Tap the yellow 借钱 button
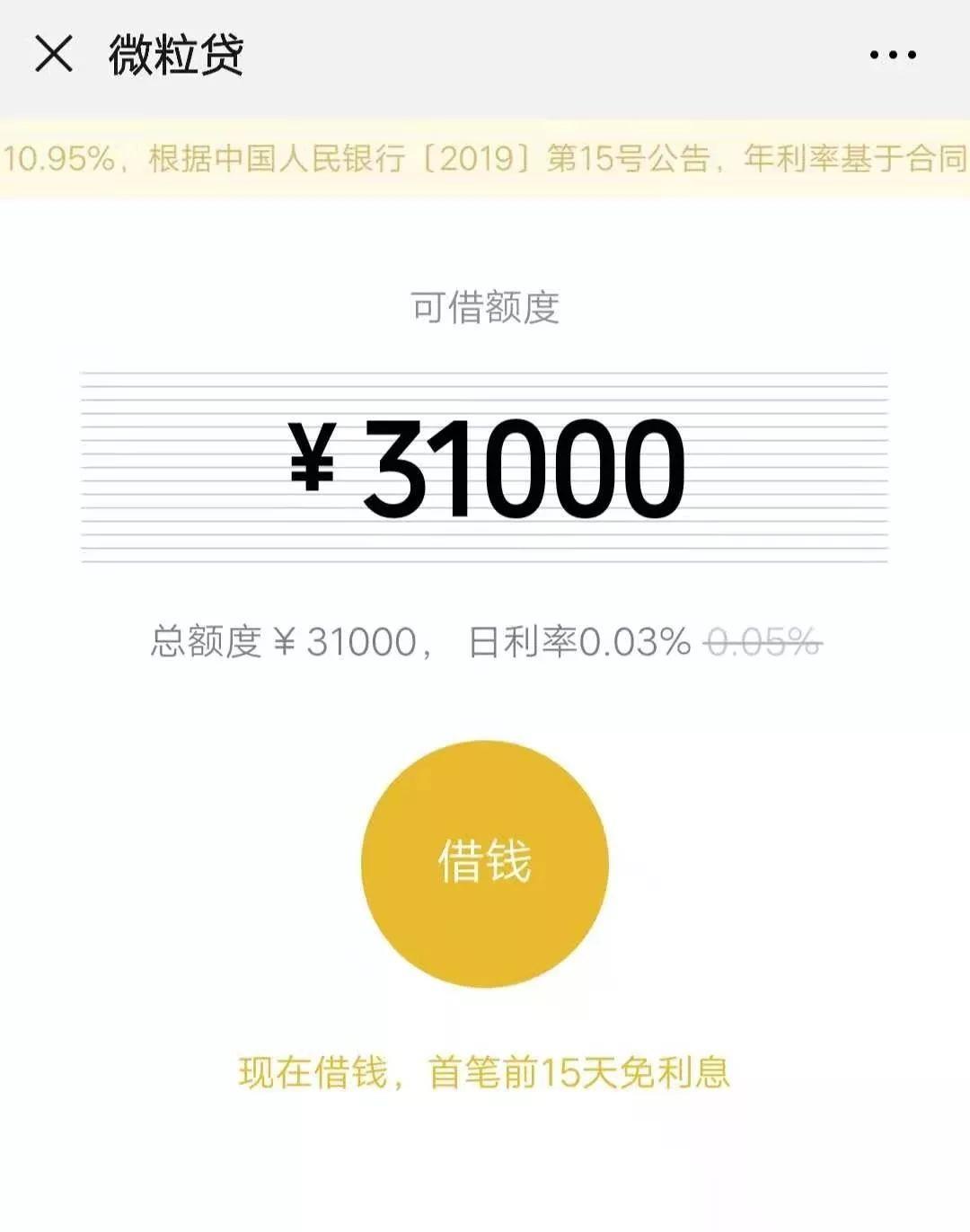This screenshot has height=1232, width=970. point(485,864)
